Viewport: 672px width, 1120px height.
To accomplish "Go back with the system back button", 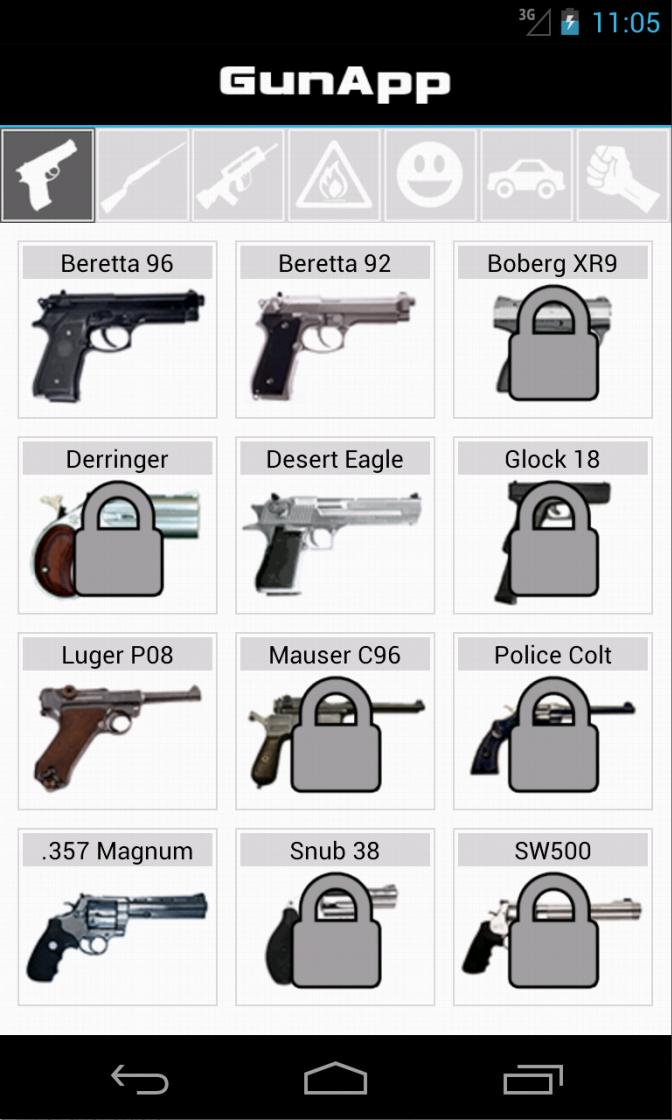I will coord(139,1079).
